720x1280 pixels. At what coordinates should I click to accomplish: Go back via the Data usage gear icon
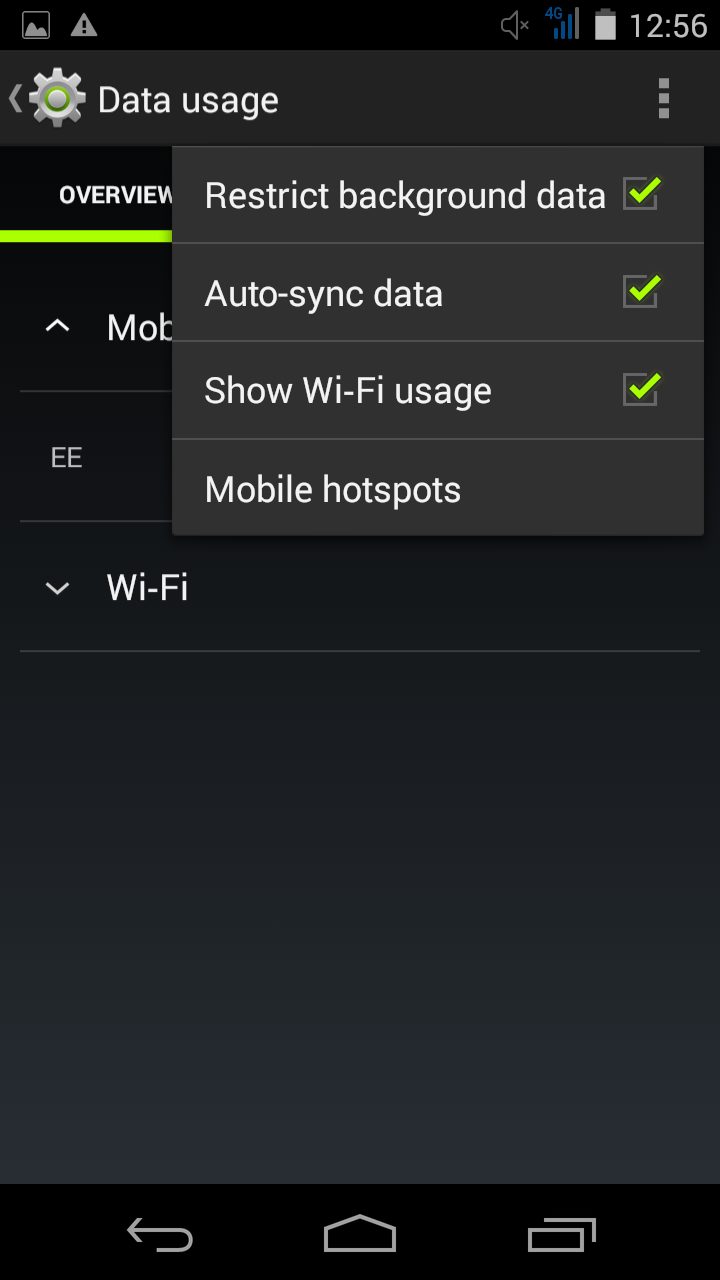click(x=57, y=98)
